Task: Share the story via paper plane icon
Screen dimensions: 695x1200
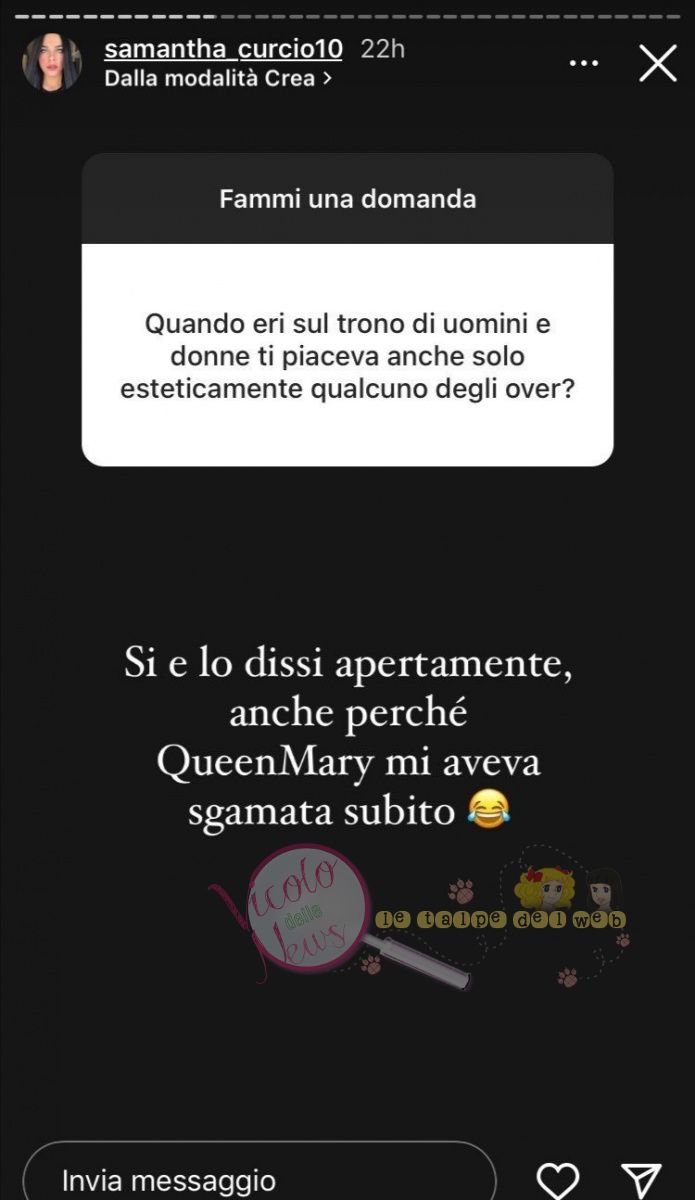Action: pyautogui.click(x=640, y=1180)
